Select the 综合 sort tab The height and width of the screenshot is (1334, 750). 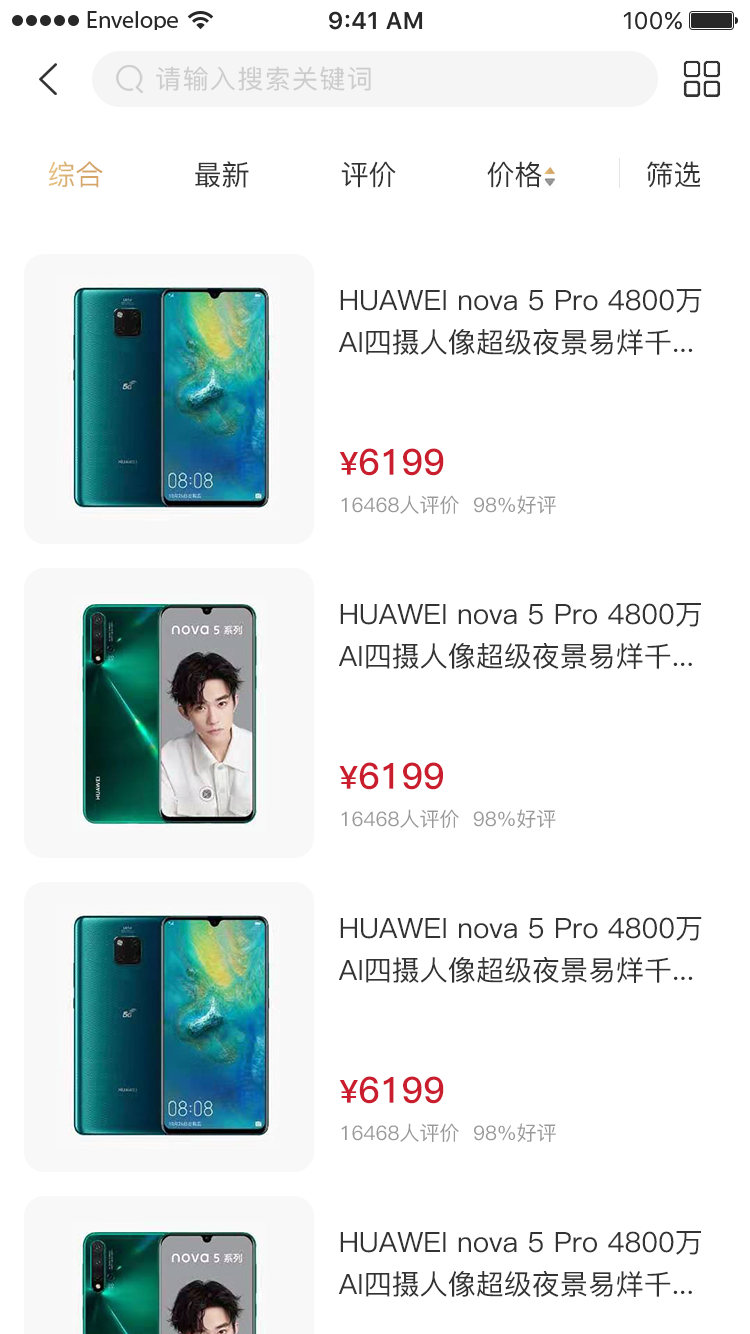point(76,176)
